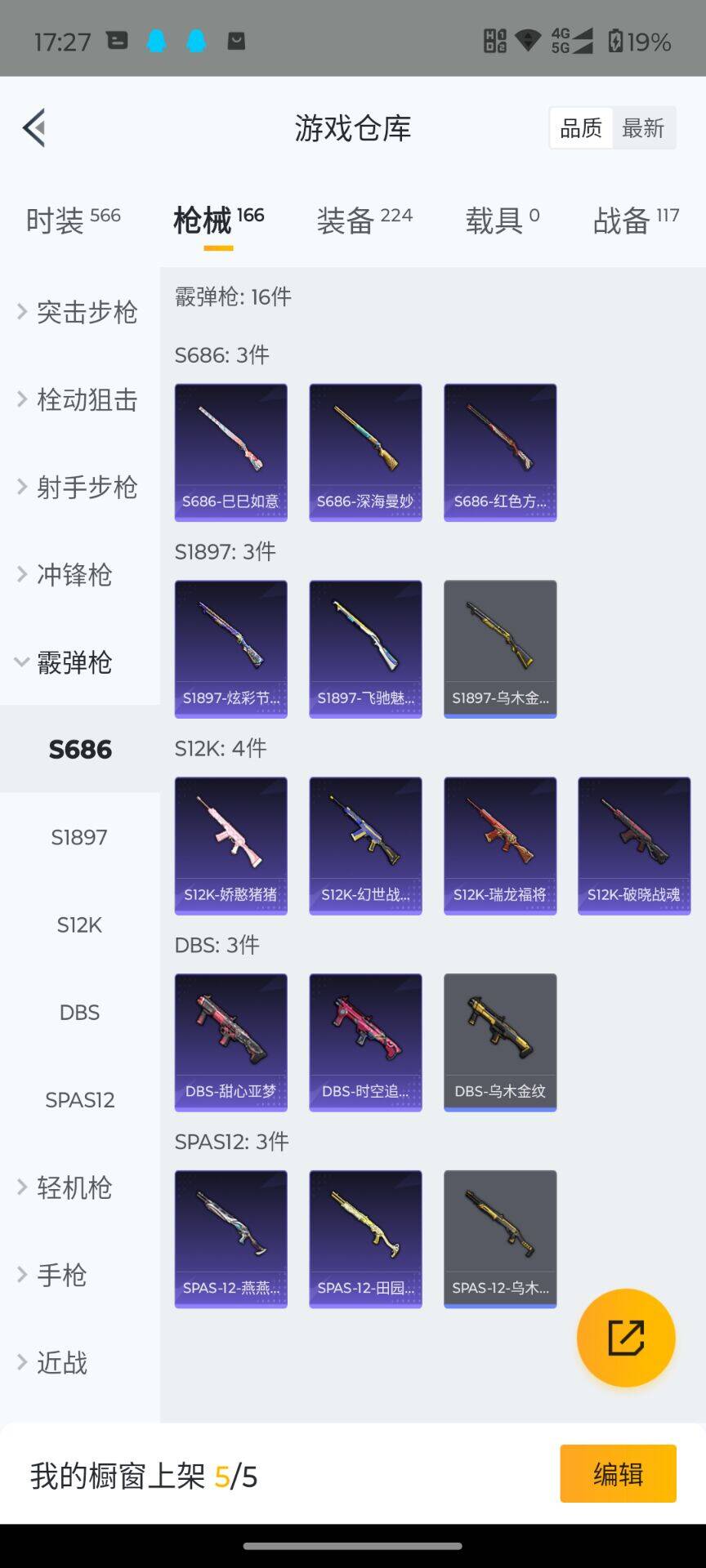706x1568 pixels.
Task: Open the S12K-破晓战魂 skin
Action: point(634,845)
